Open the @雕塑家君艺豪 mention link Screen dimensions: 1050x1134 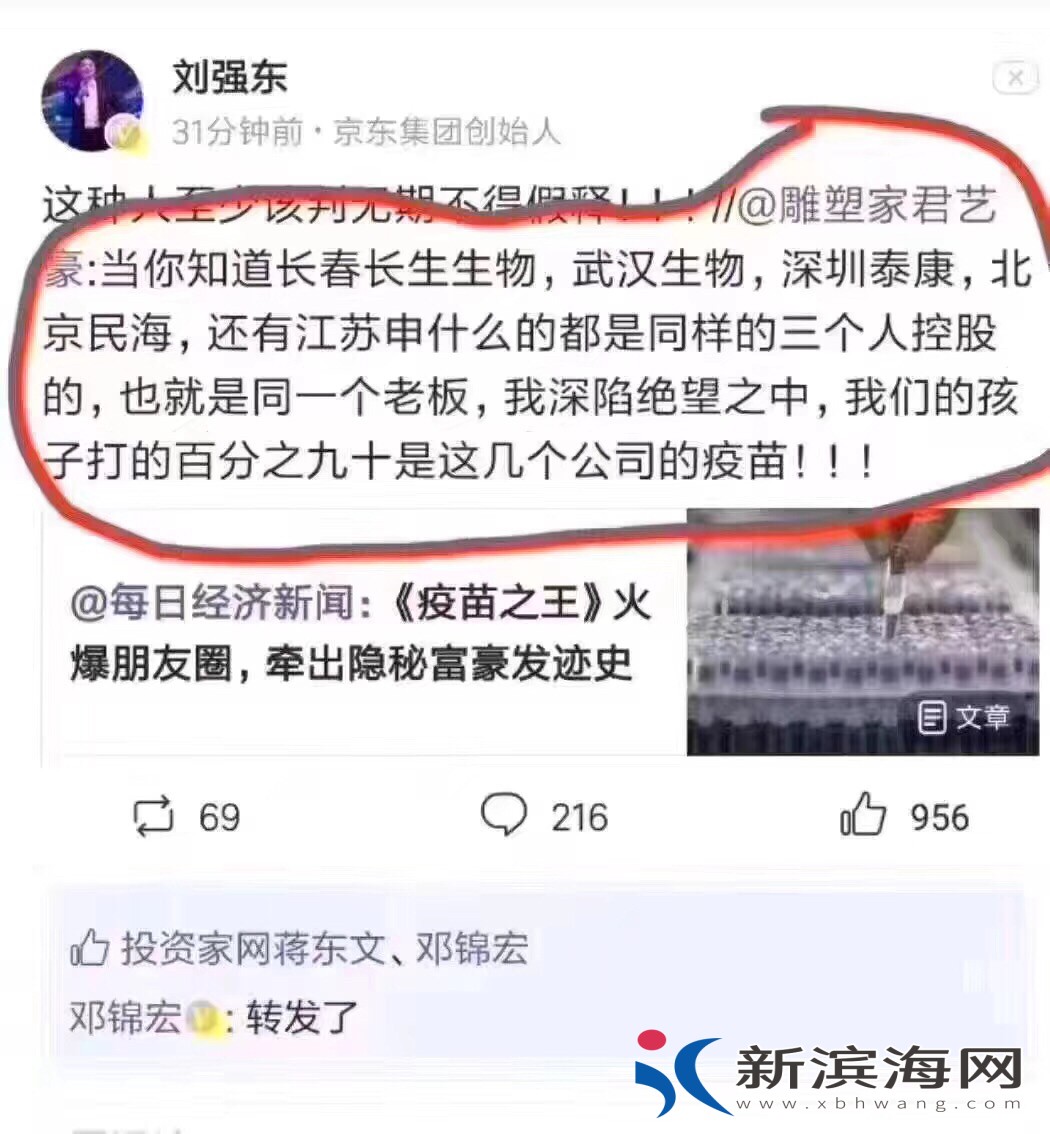(868, 208)
